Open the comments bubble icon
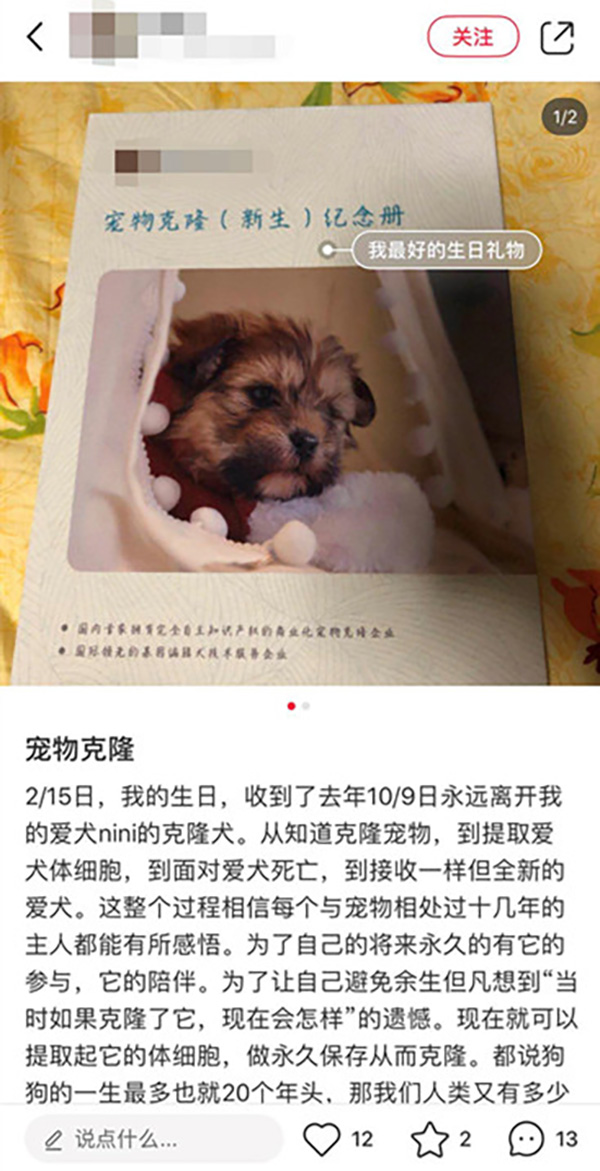The height and width of the screenshot is (1171, 600). (x=527, y=1138)
